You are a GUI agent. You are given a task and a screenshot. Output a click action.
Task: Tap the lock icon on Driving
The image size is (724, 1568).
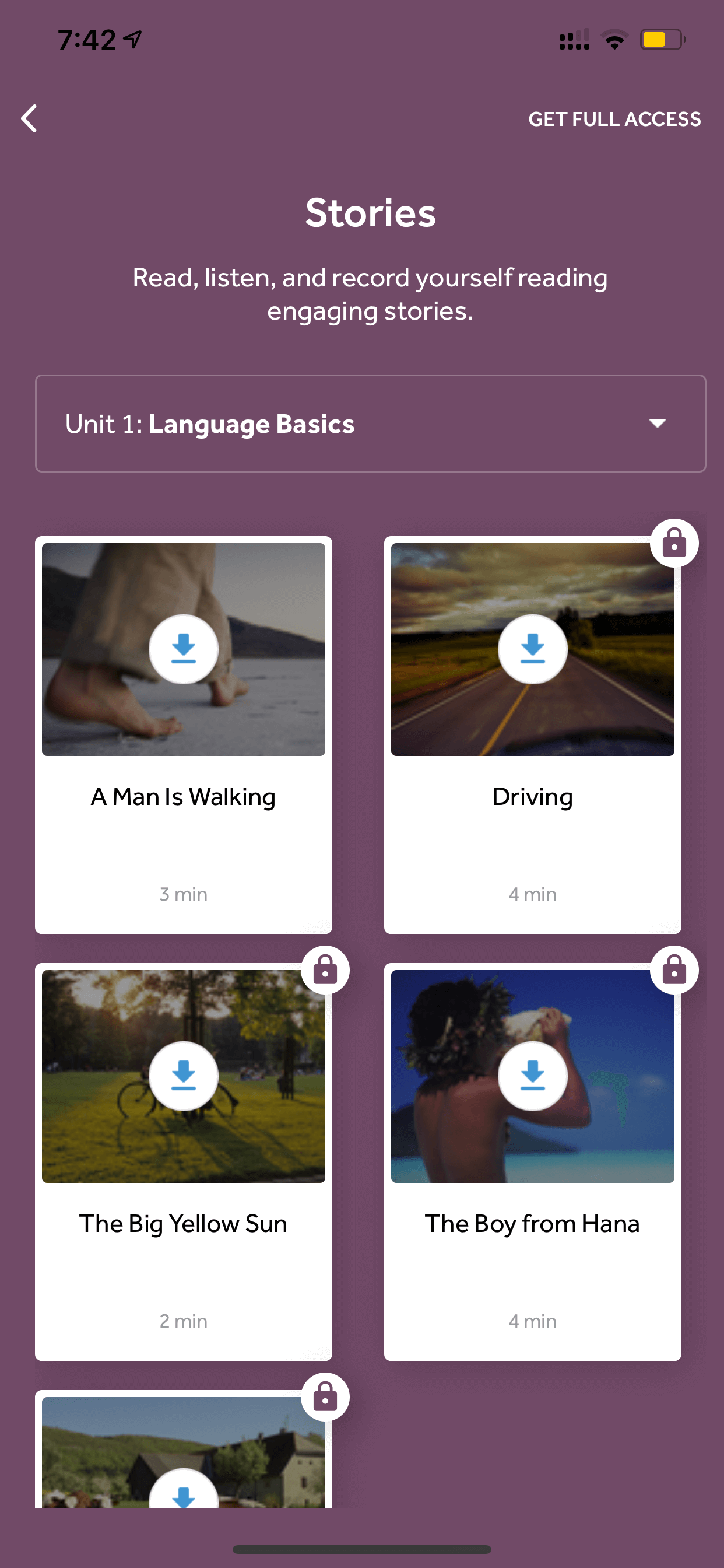tap(674, 542)
